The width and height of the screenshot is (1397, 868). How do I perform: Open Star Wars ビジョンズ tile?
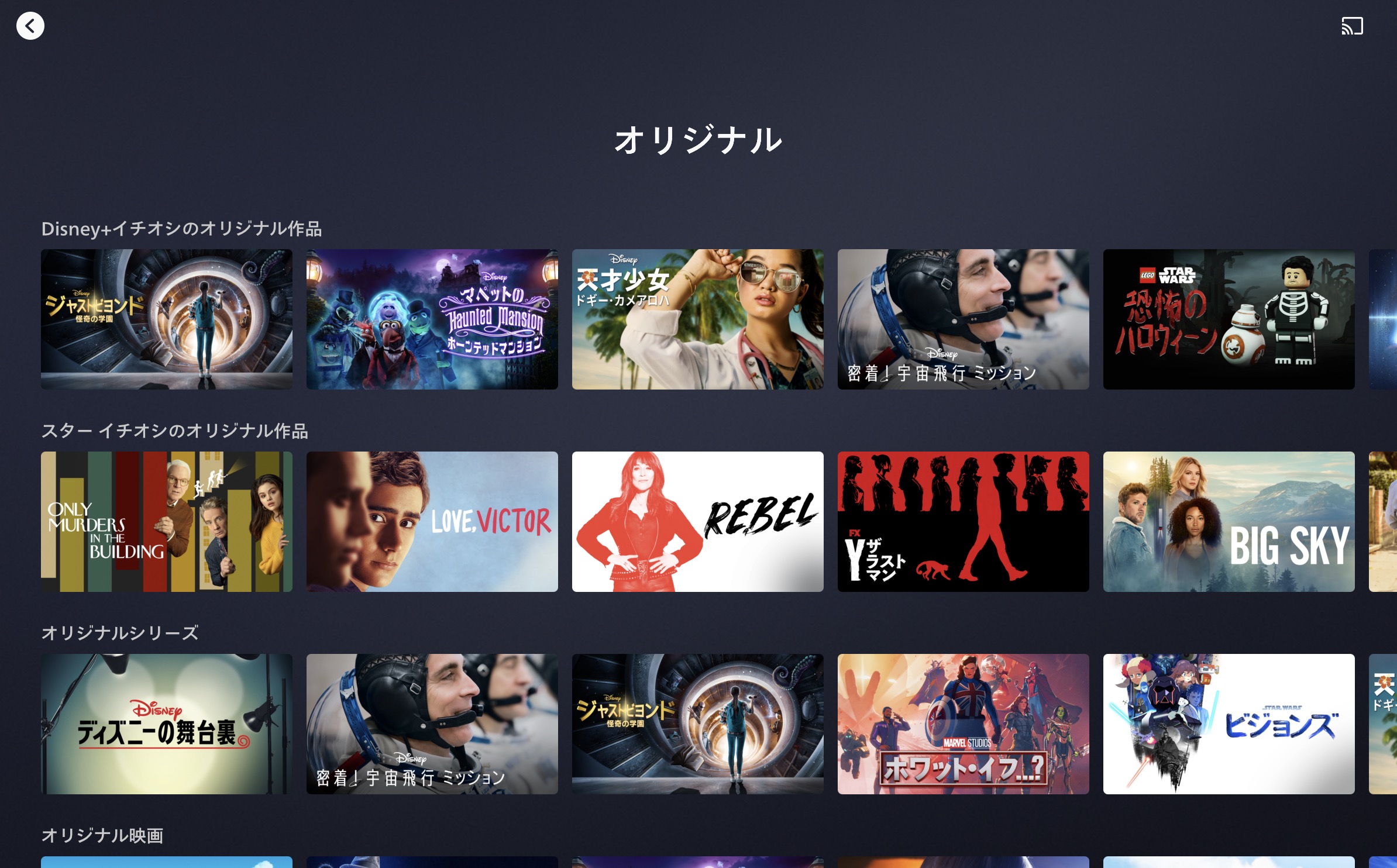1229,724
